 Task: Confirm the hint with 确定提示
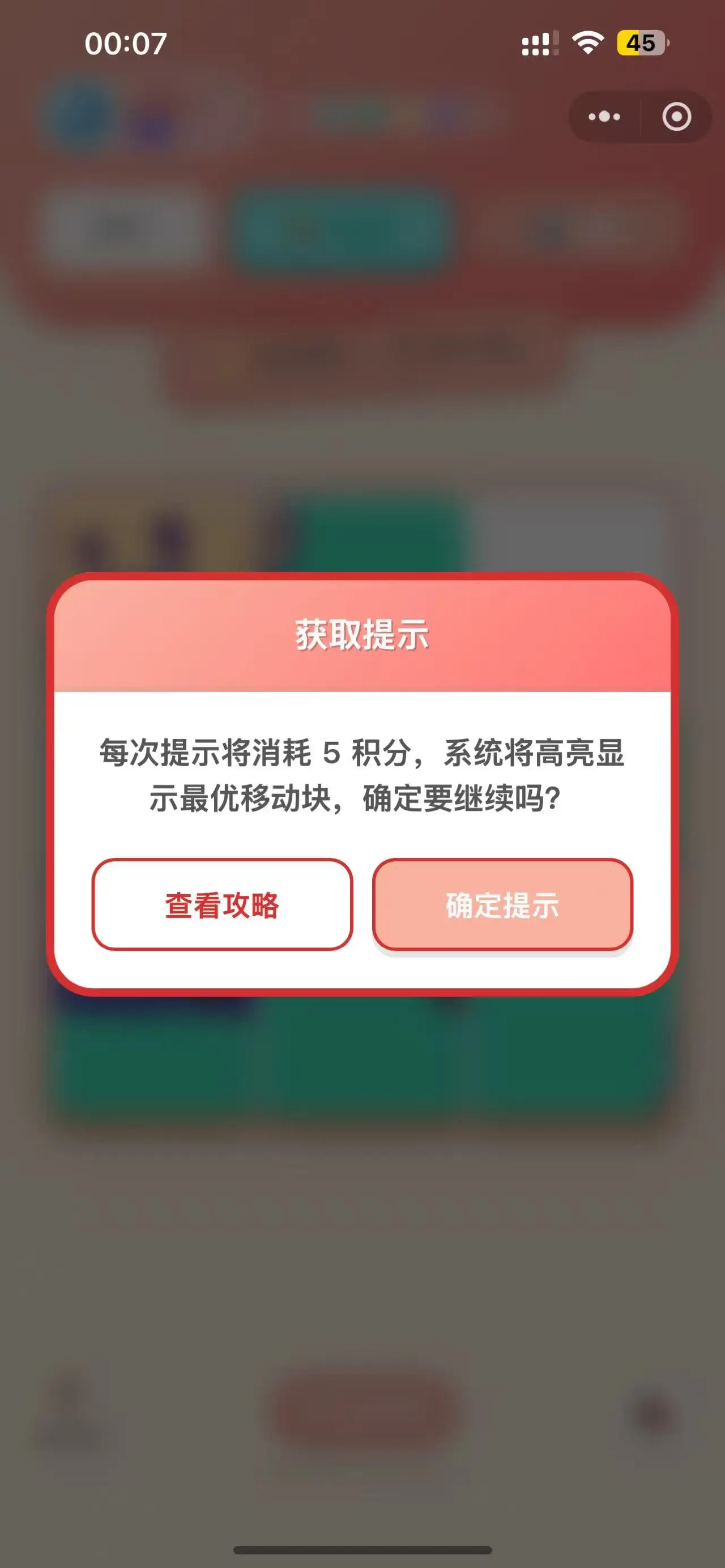click(502, 904)
